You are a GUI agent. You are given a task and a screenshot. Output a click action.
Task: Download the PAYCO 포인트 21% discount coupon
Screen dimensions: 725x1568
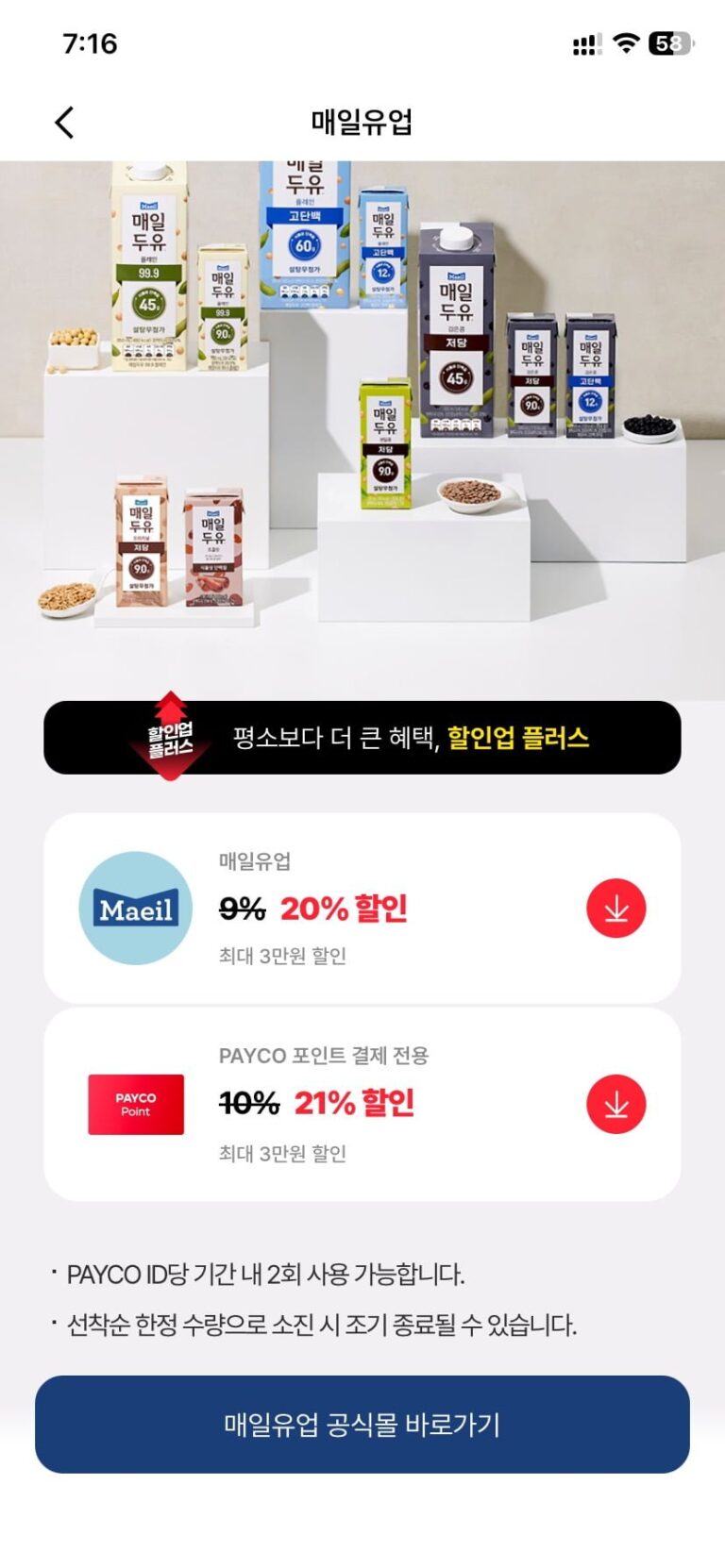[x=615, y=1104]
